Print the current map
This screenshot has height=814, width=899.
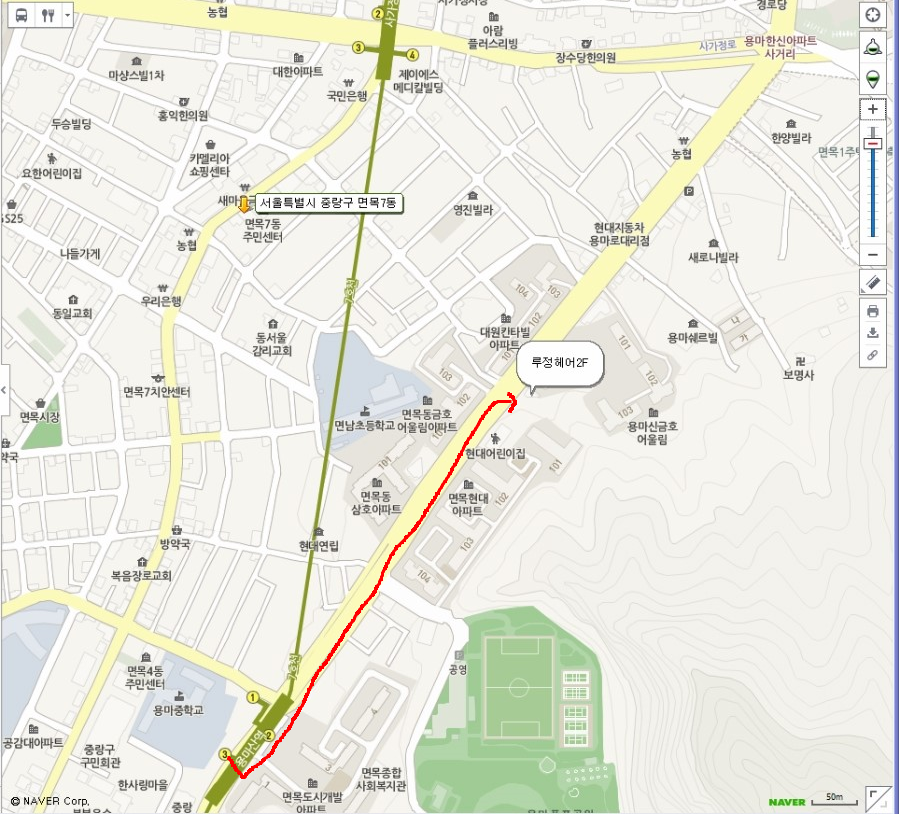873,311
